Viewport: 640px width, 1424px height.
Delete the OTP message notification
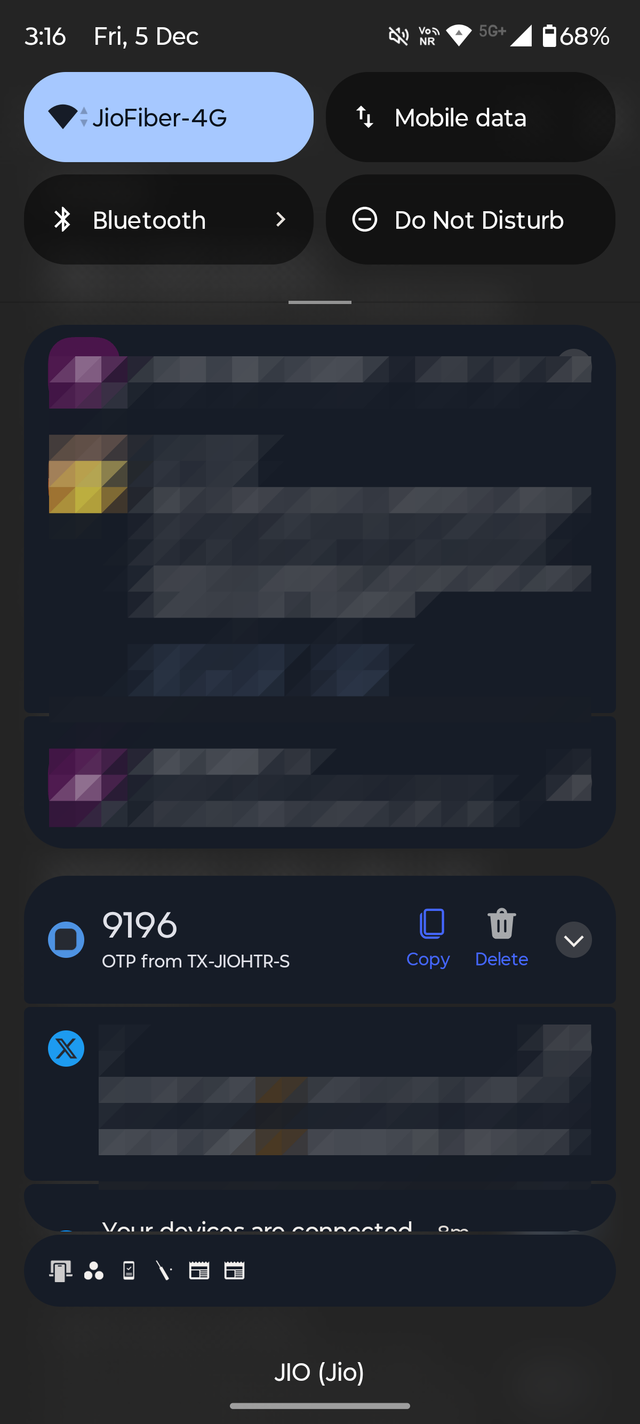pyautogui.click(x=501, y=938)
